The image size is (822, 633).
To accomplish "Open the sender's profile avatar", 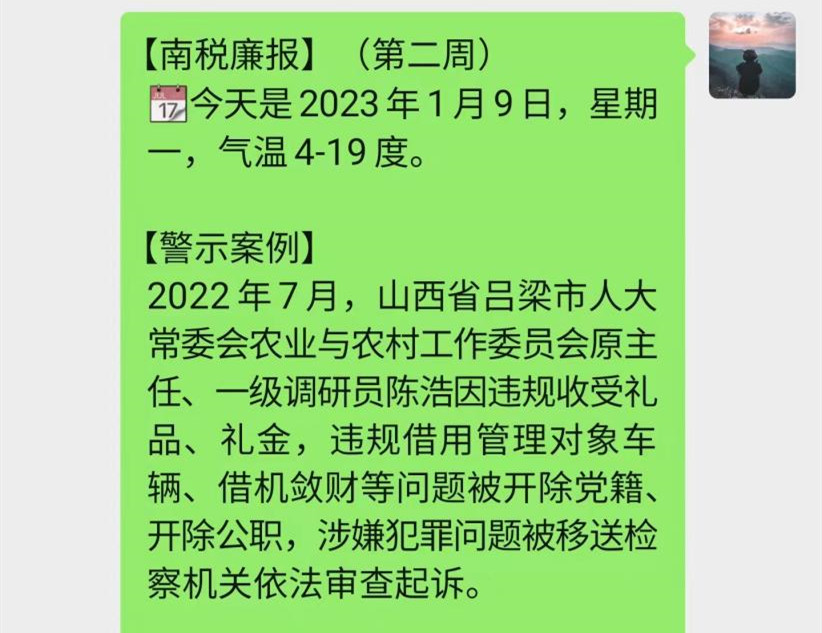I will [x=752, y=55].
